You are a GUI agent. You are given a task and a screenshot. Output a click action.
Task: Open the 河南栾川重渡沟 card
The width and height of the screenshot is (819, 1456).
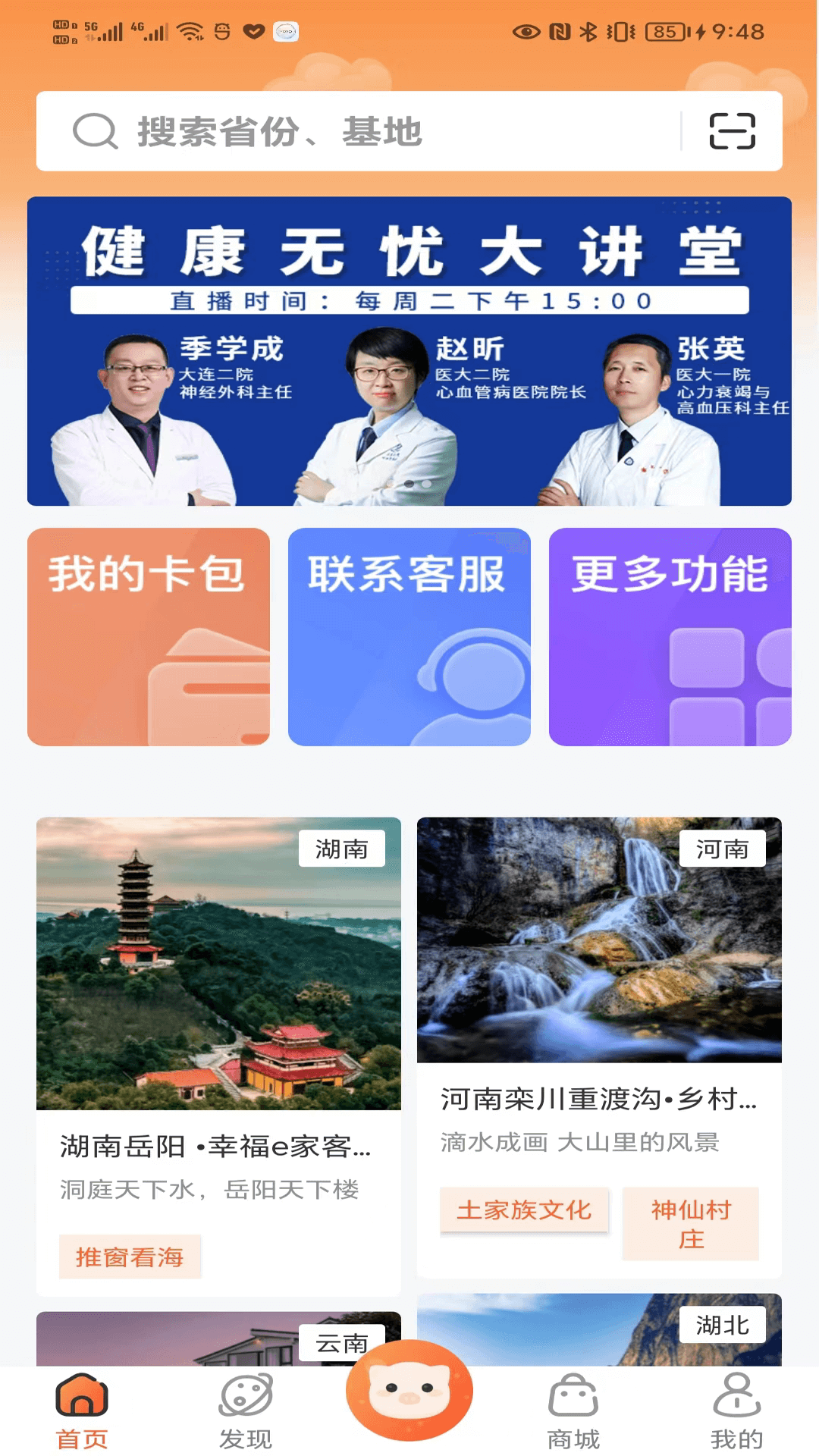(x=599, y=1046)
